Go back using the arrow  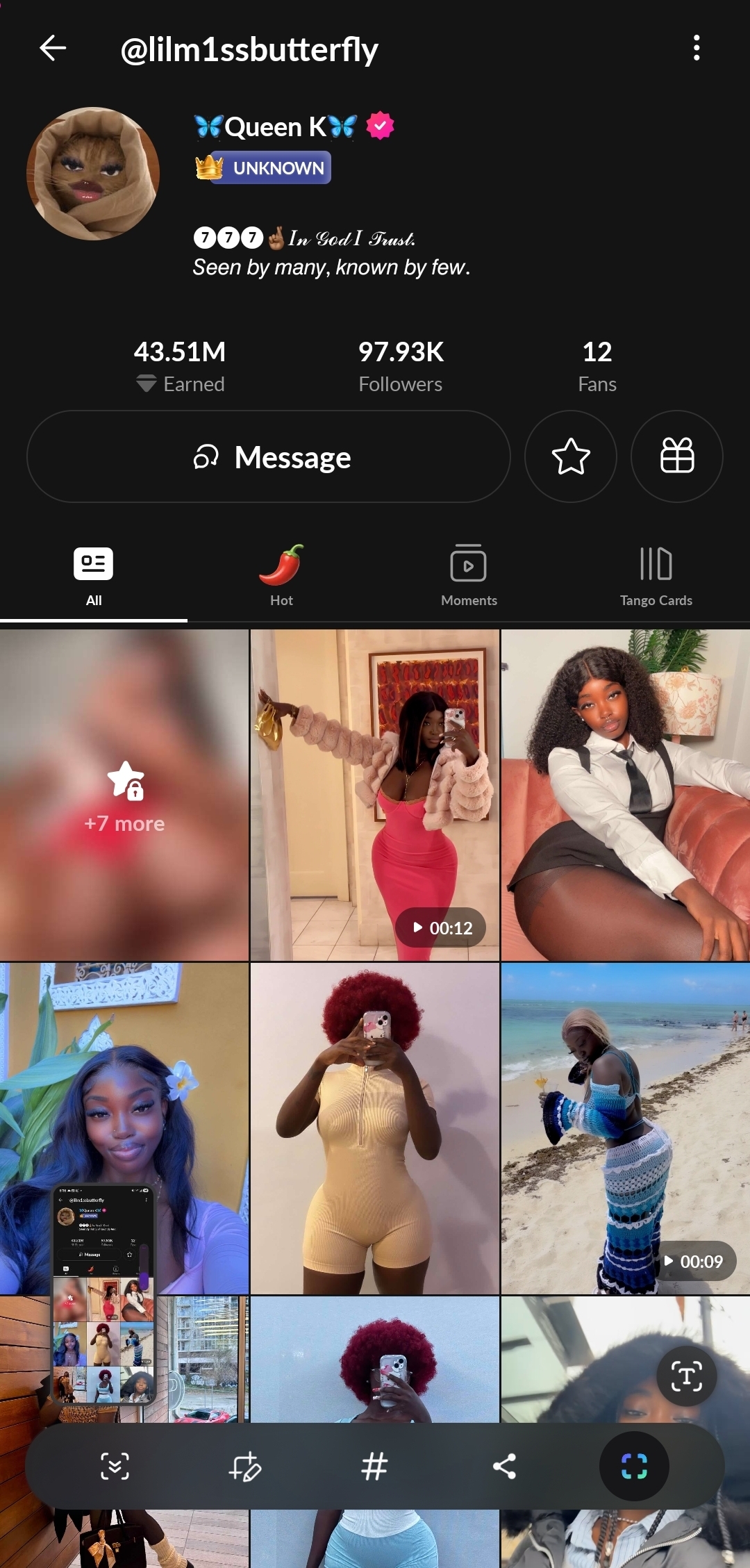coord(53,49)
